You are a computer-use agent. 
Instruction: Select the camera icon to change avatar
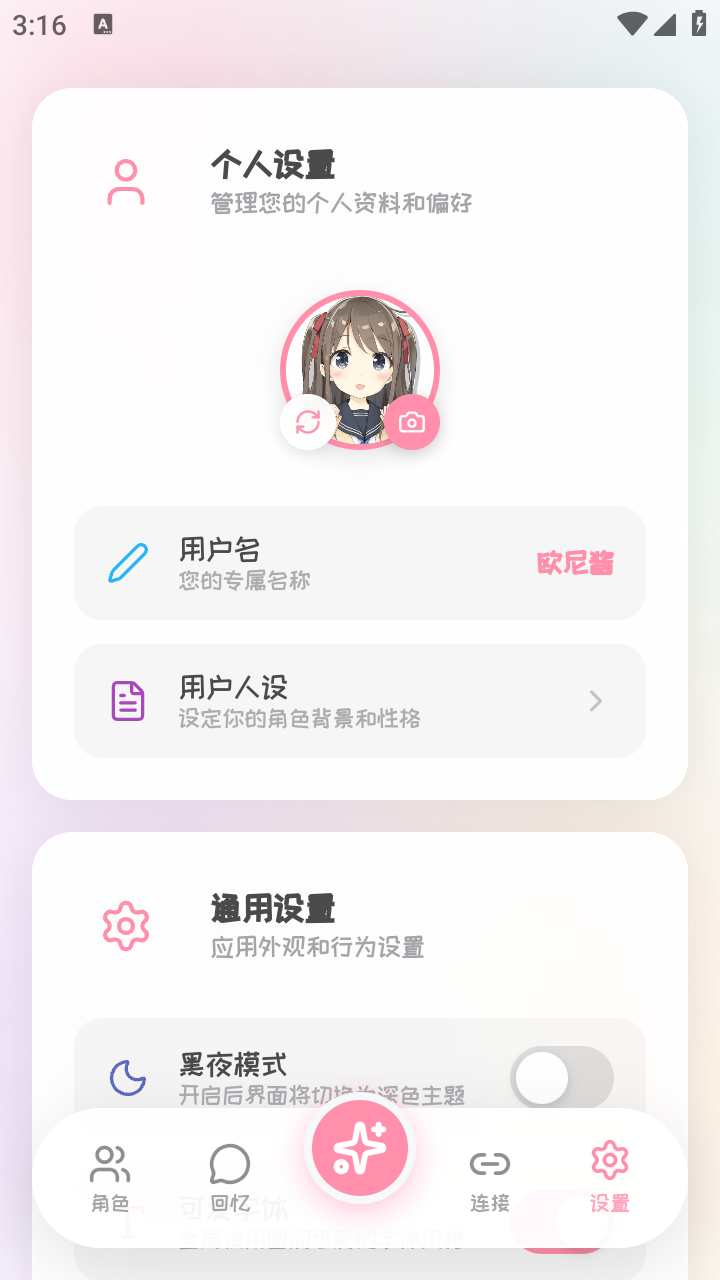(x=412, y=422)
